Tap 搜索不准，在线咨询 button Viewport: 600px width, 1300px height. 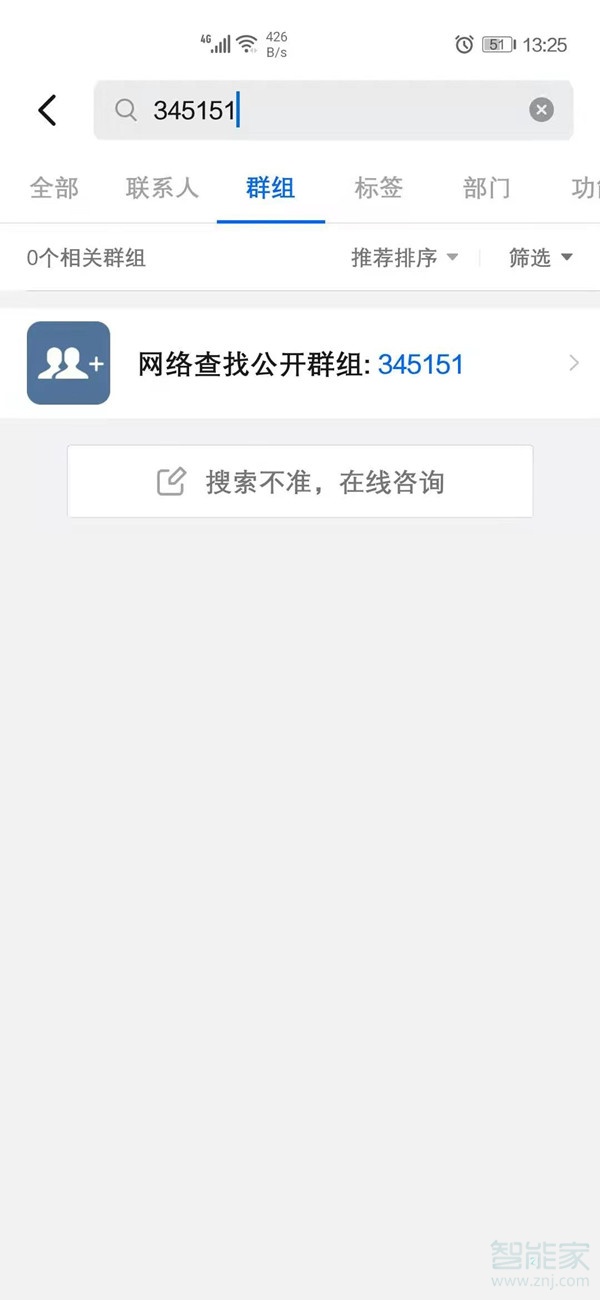pyautogui.click(x=300, y=482)
